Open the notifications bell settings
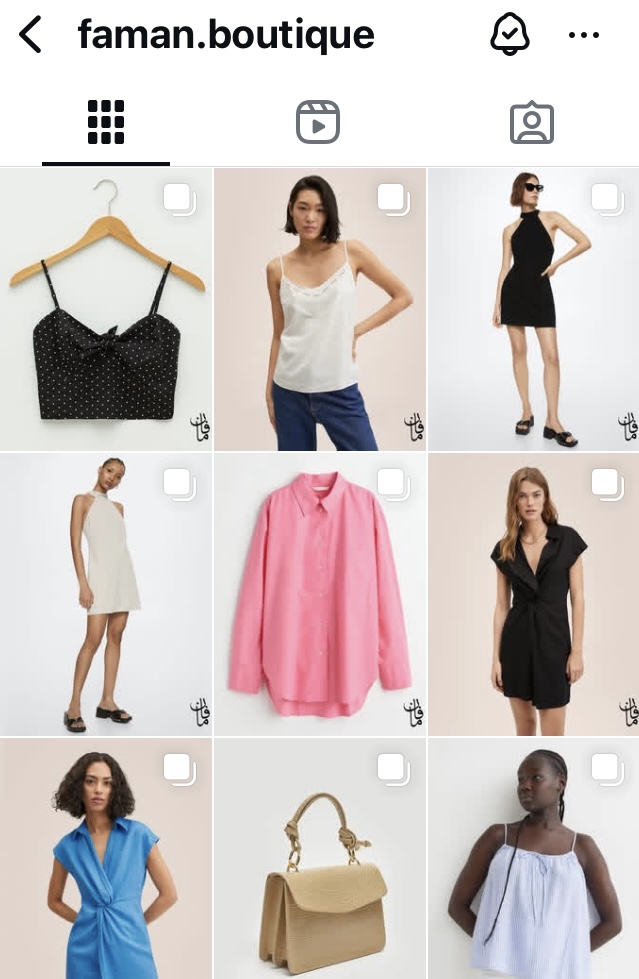Screen dimensions: 639x979 pyautogui.click(x=509, y=35)
